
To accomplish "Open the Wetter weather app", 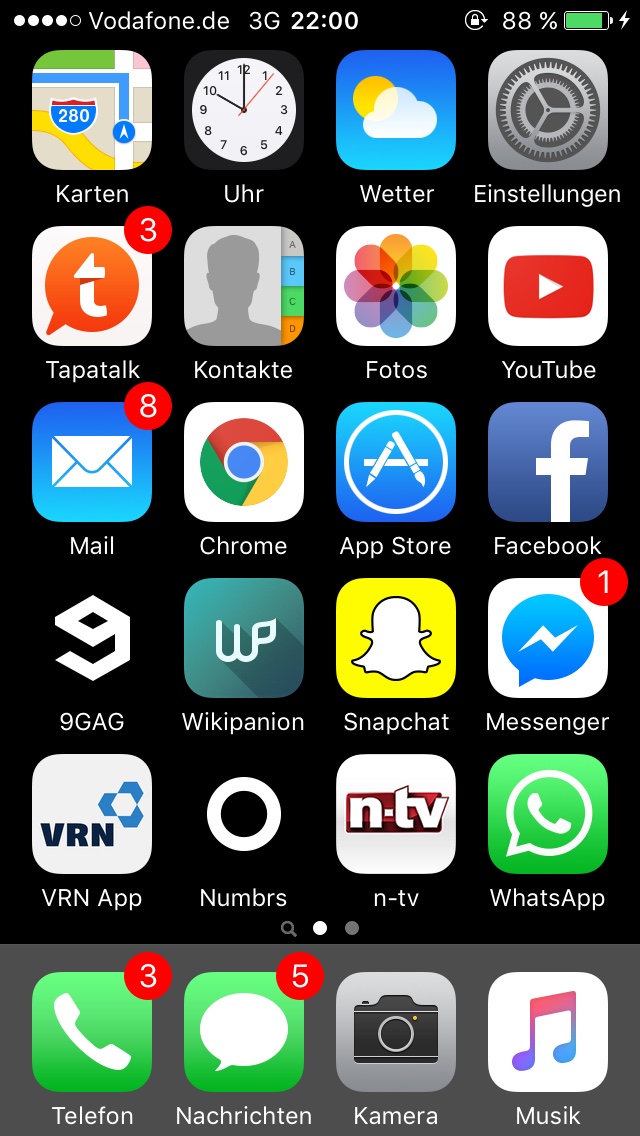I will [x=396, y=110].
